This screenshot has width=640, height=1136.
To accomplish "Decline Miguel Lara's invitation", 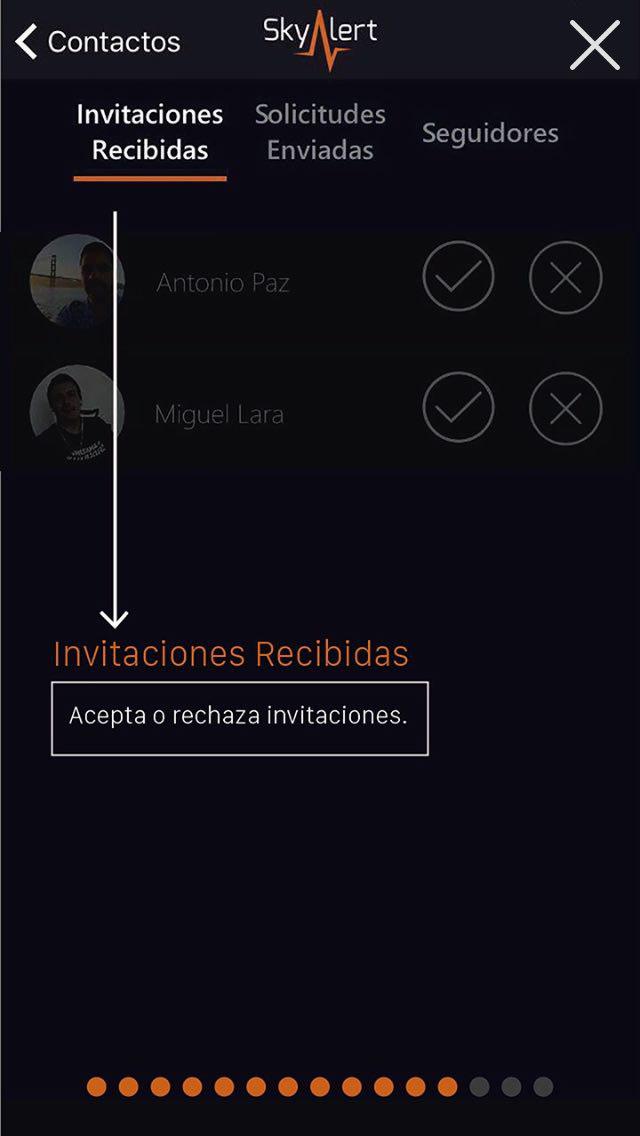I will click(565, 407).
